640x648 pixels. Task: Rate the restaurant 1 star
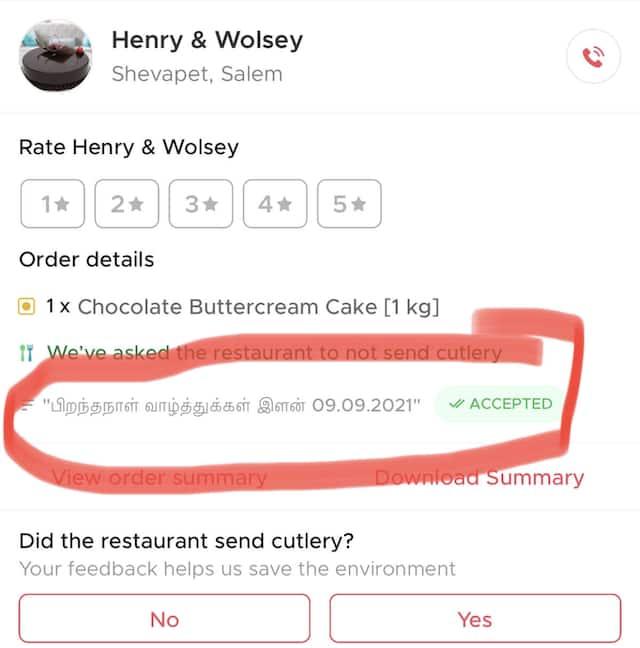[53, 204]
